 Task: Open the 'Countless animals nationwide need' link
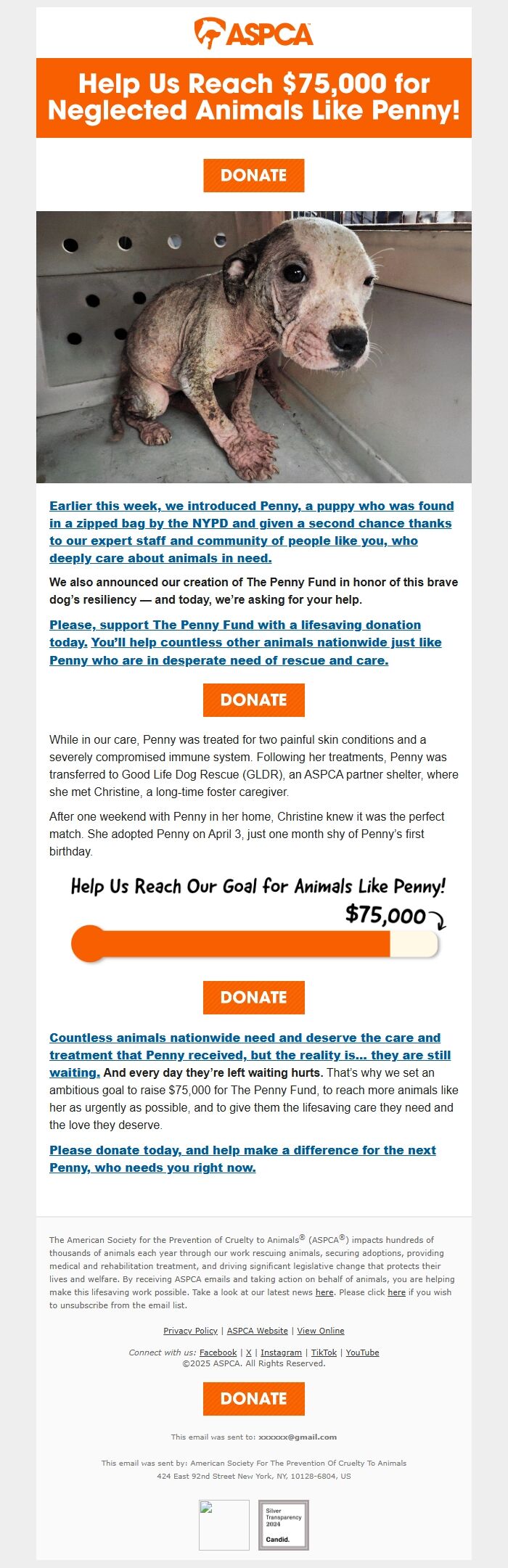250,1055
